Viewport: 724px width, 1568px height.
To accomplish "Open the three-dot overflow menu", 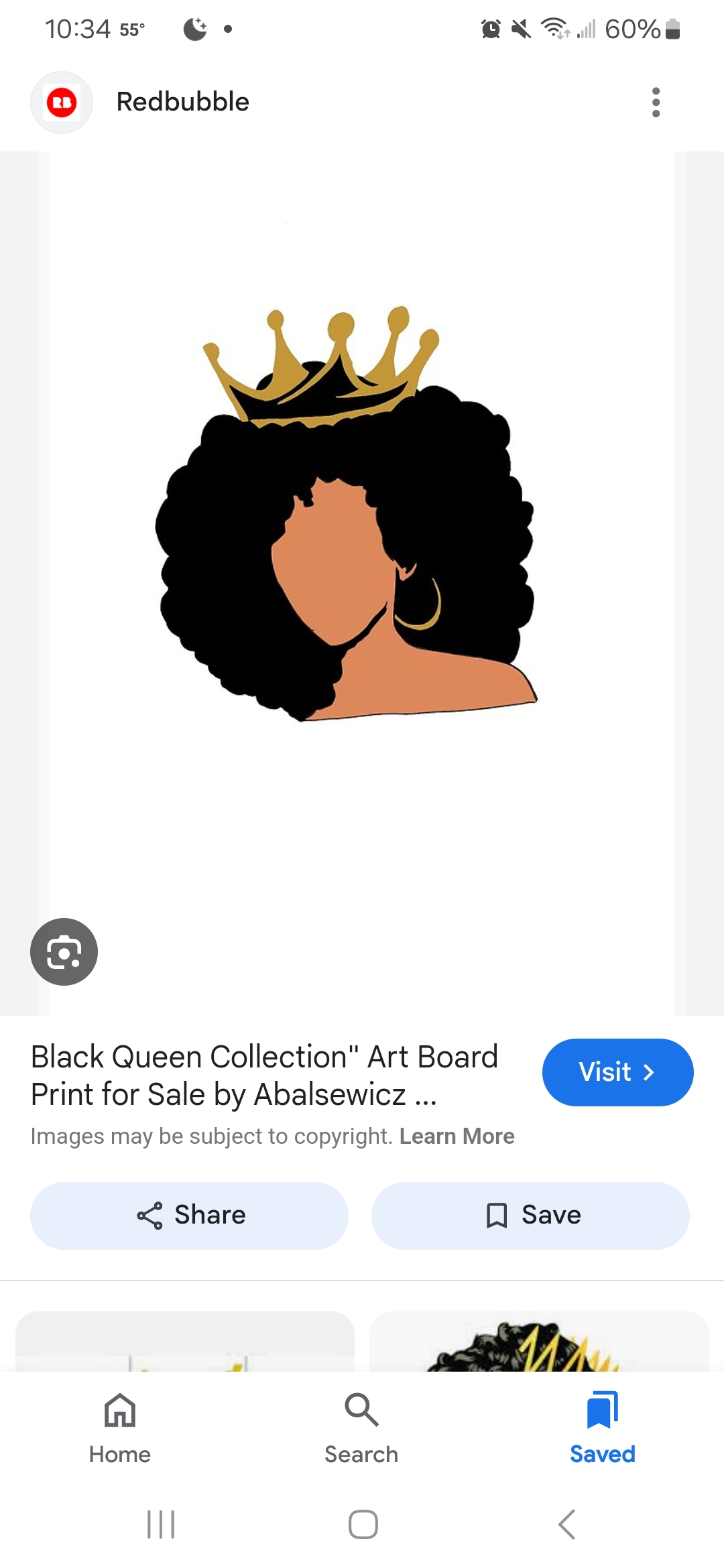I will tap(656, 103).
